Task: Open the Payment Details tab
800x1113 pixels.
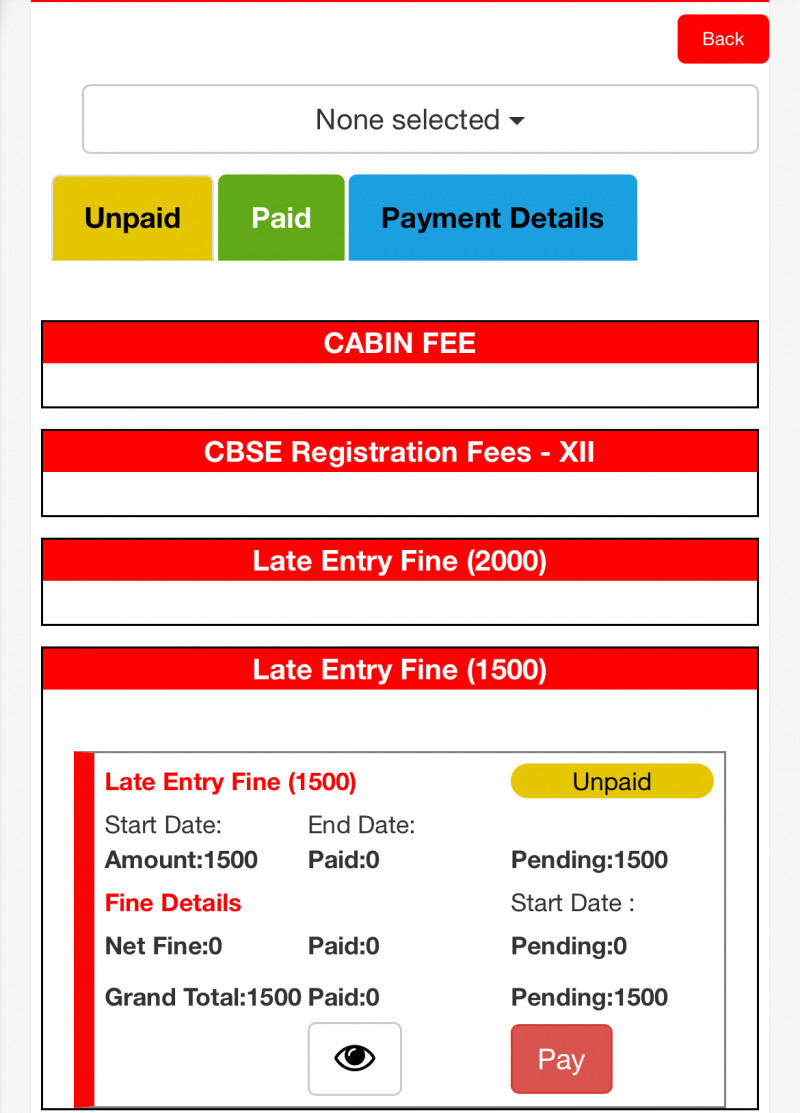Action: coord(492,218)
